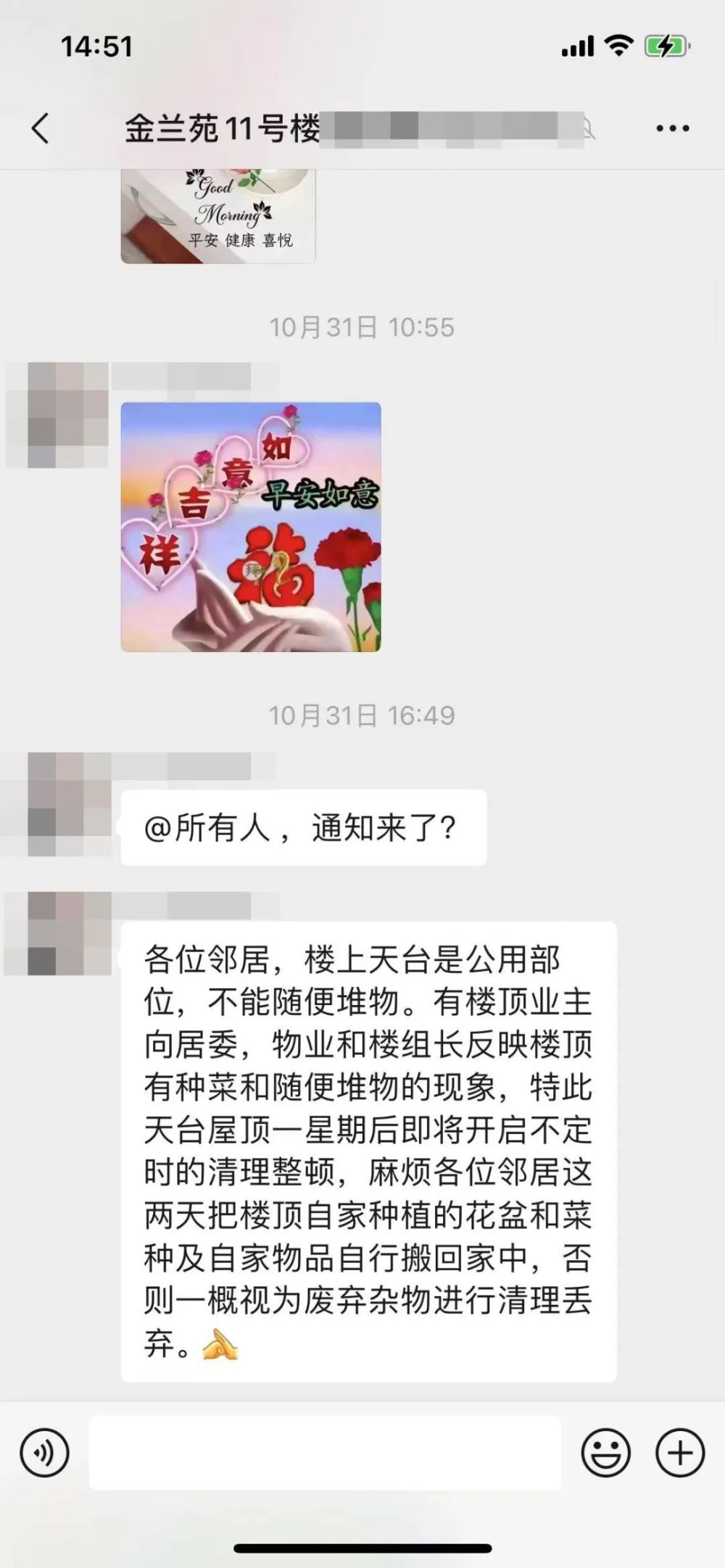Open avatar of the 平安如意 image sender
The height and width of the screenshot is (1568, 725).
58,415
